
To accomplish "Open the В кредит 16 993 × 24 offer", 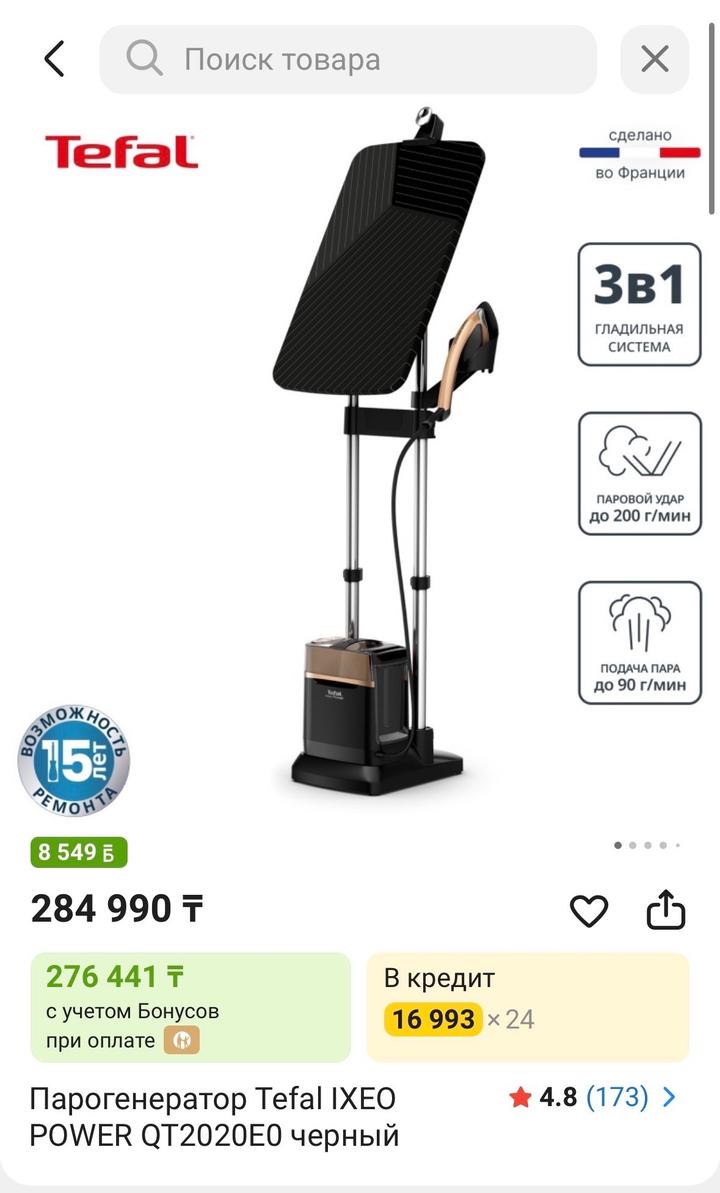I will [527, 1006].
